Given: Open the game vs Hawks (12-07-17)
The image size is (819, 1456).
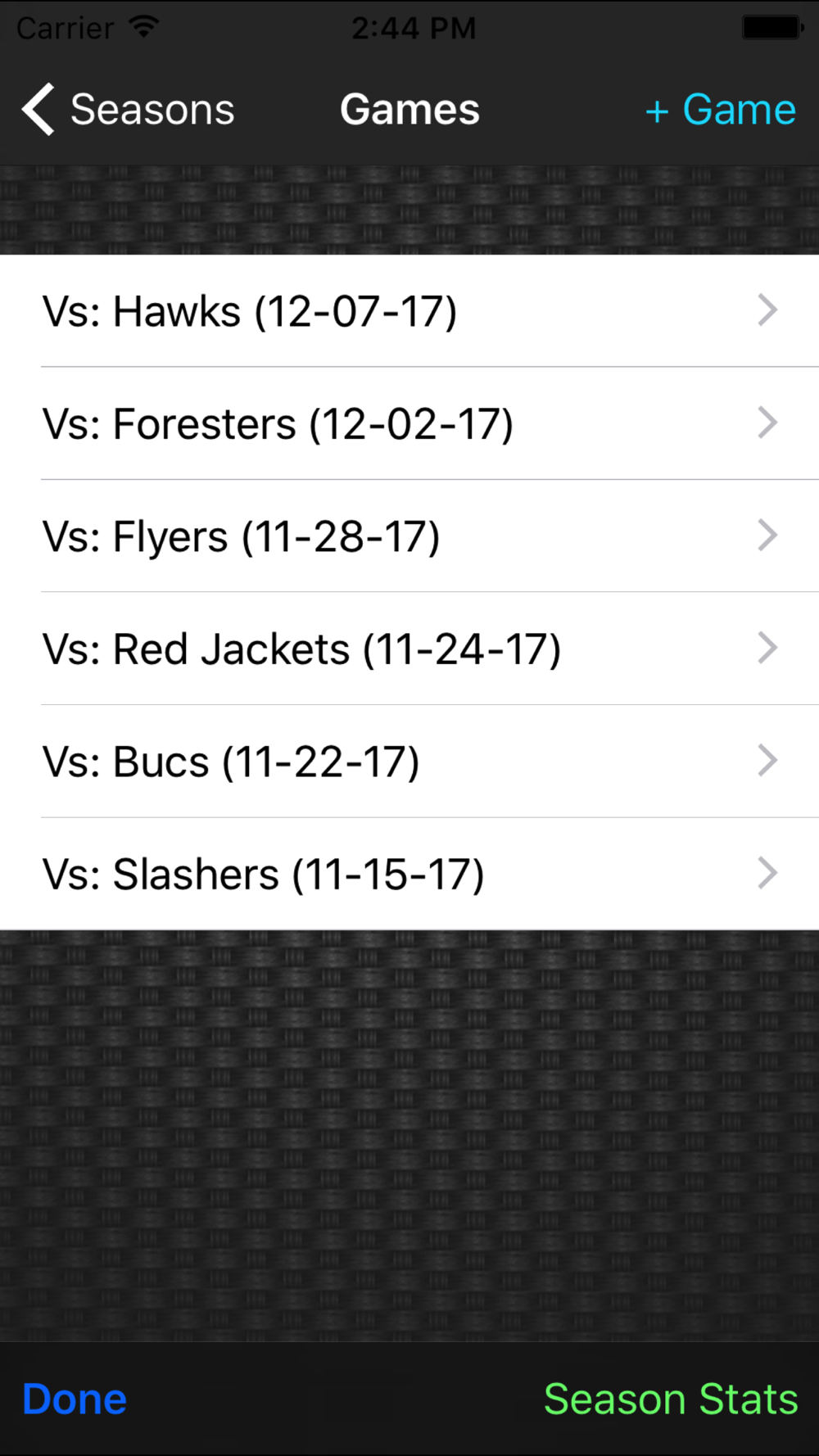Looking at the screenshot, I should coord(409,311).
